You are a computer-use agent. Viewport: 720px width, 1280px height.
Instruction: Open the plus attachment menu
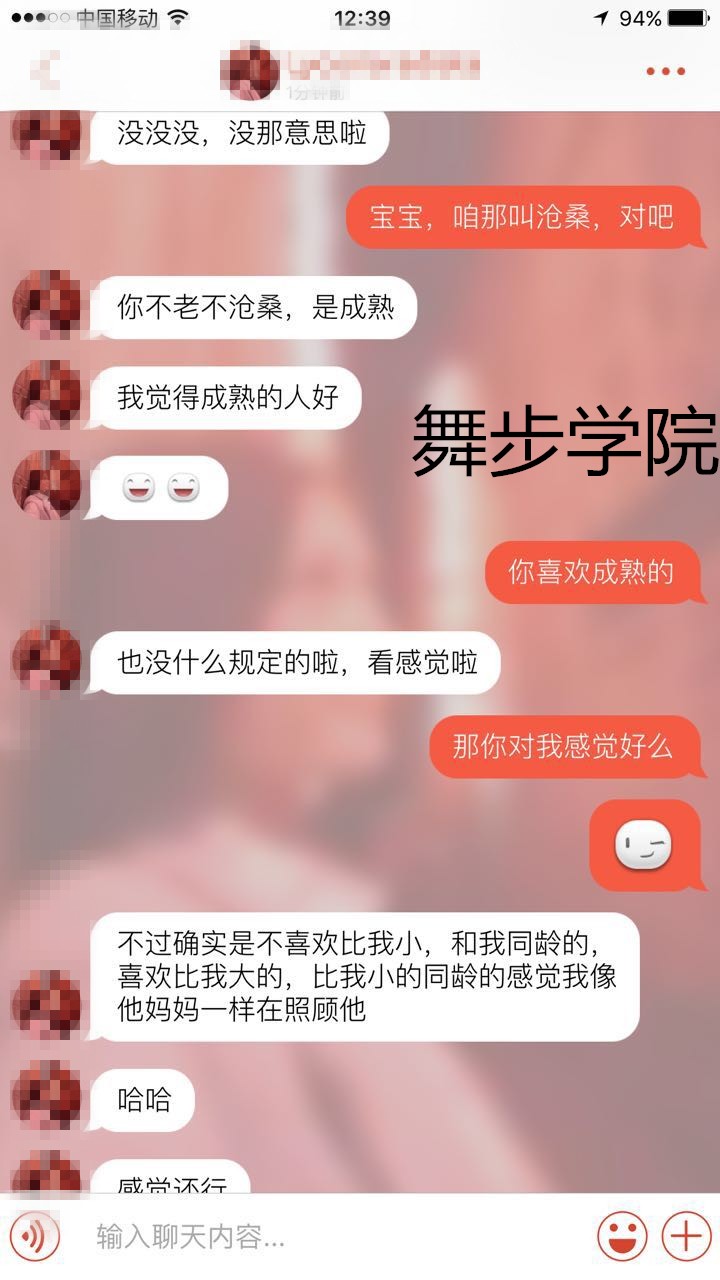(686, 1237)
